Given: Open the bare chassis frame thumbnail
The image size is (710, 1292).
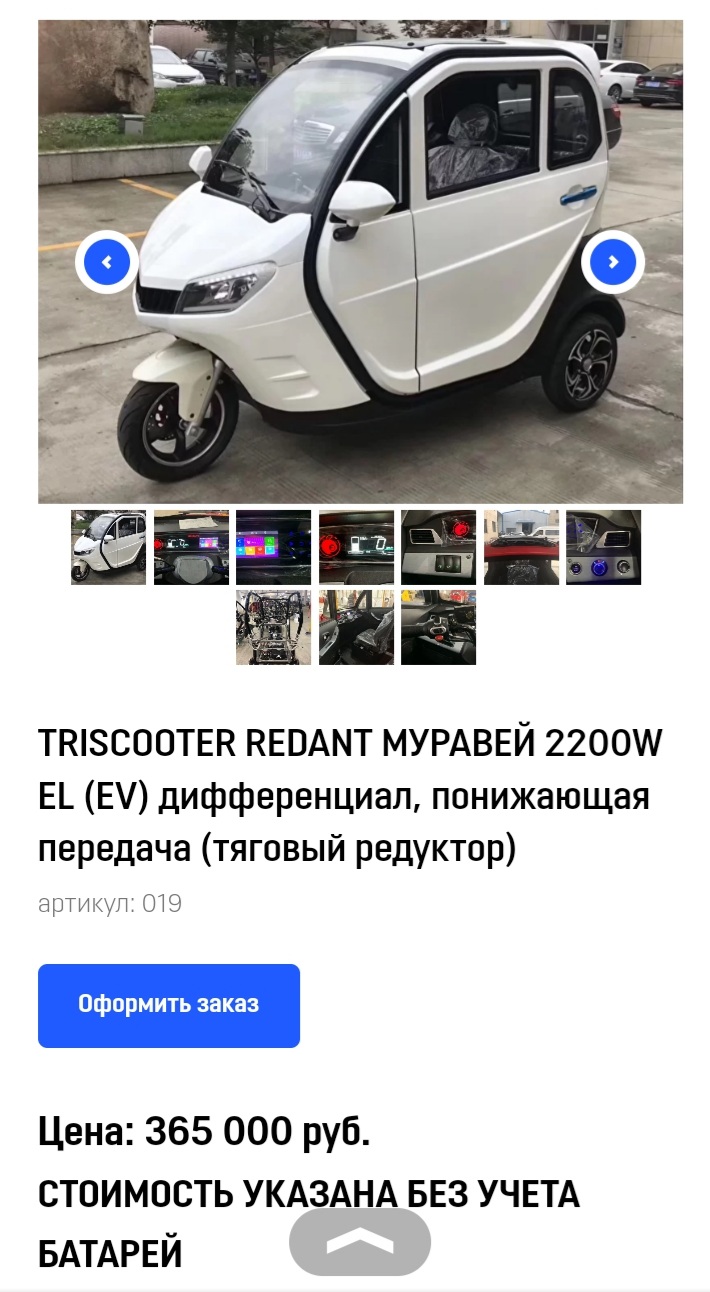Looking at the screenshot, I should tap(273, 627).
